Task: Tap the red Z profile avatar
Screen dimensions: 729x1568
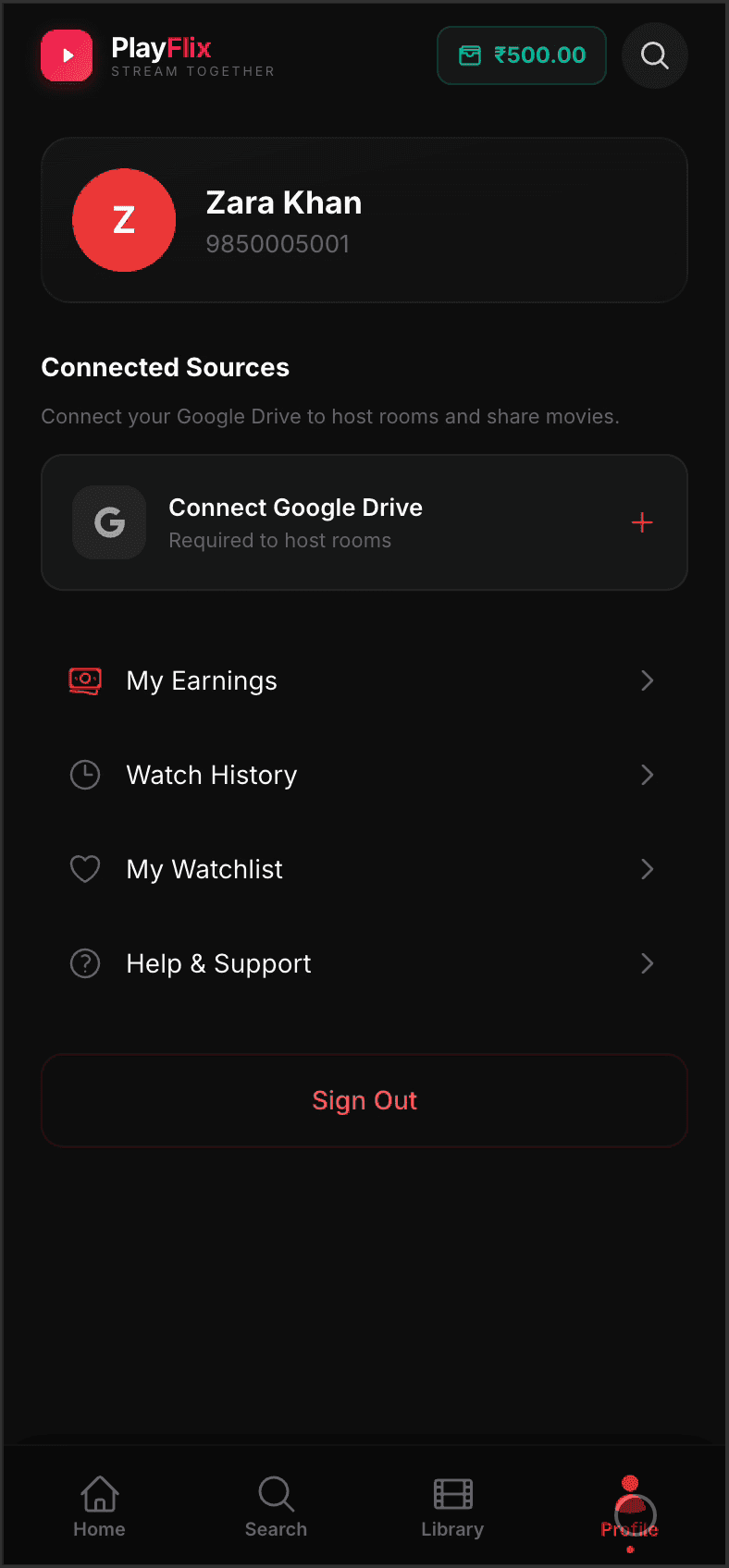Action: (124, 220)
